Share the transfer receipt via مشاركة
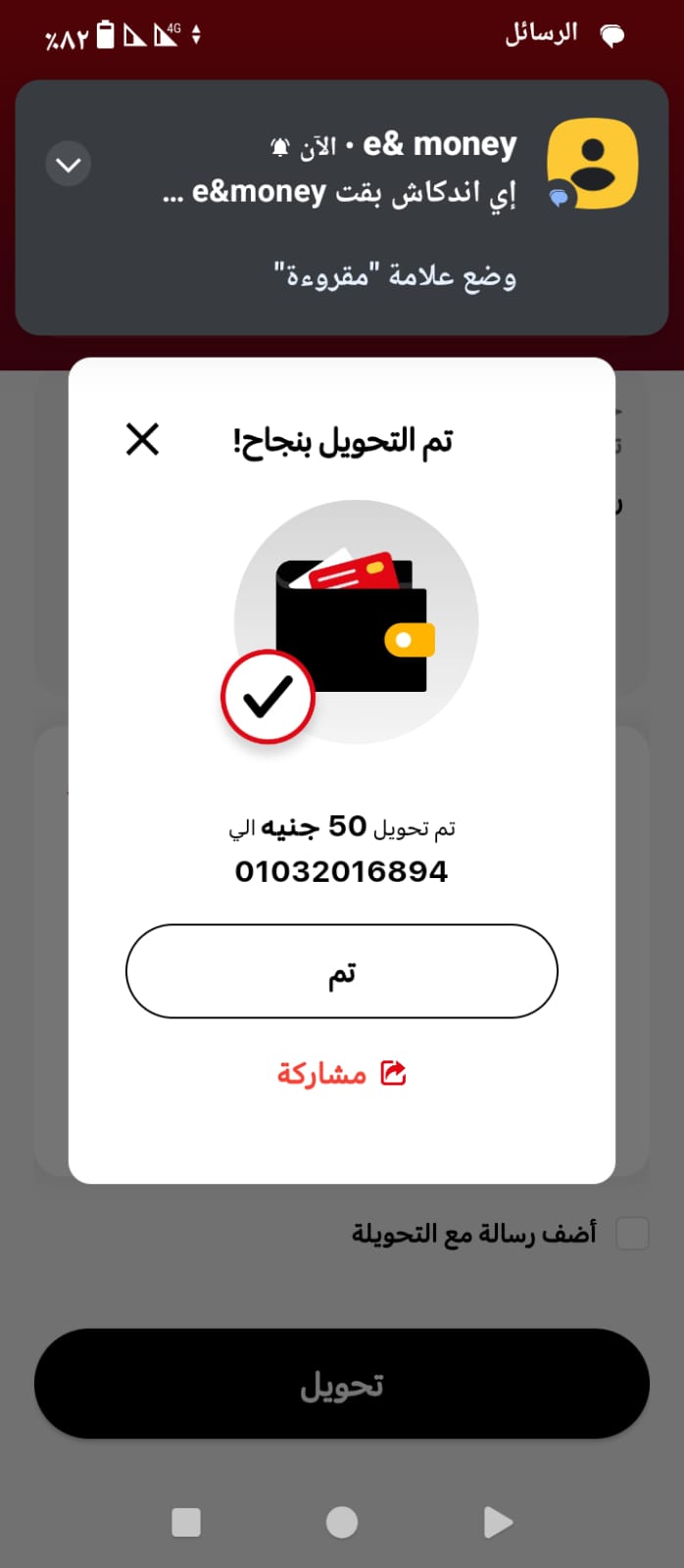The width and height of the screenshot is (684, 1568). [x=341, y=1074]
